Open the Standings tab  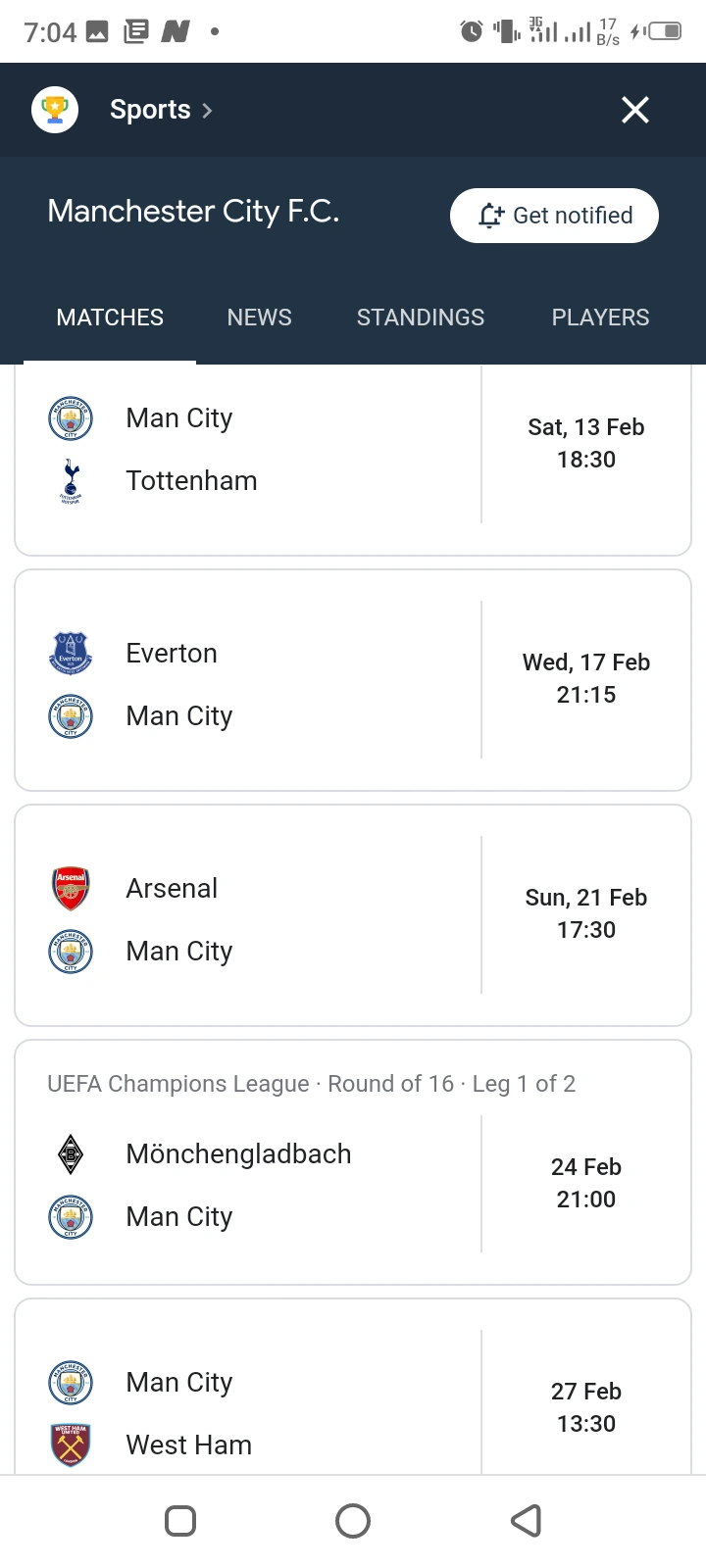pyautogui.click(x=421, y=318)
